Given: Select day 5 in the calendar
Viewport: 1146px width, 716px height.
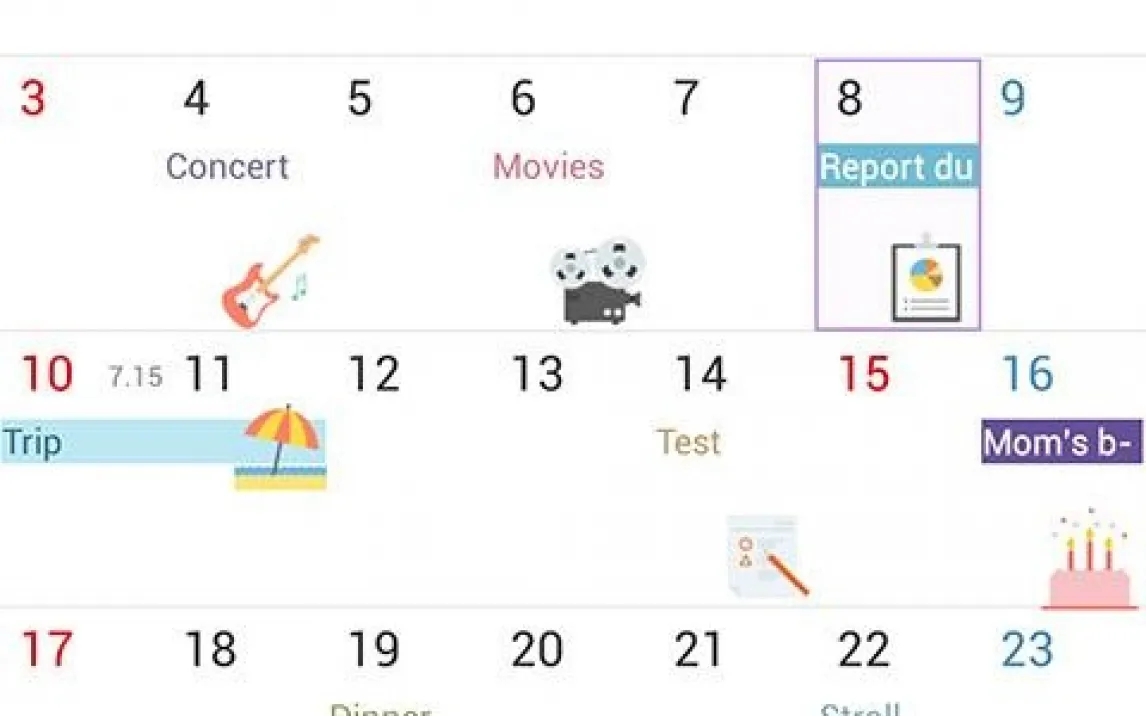Looking at the screenshot, I should (x=359, y=98).
